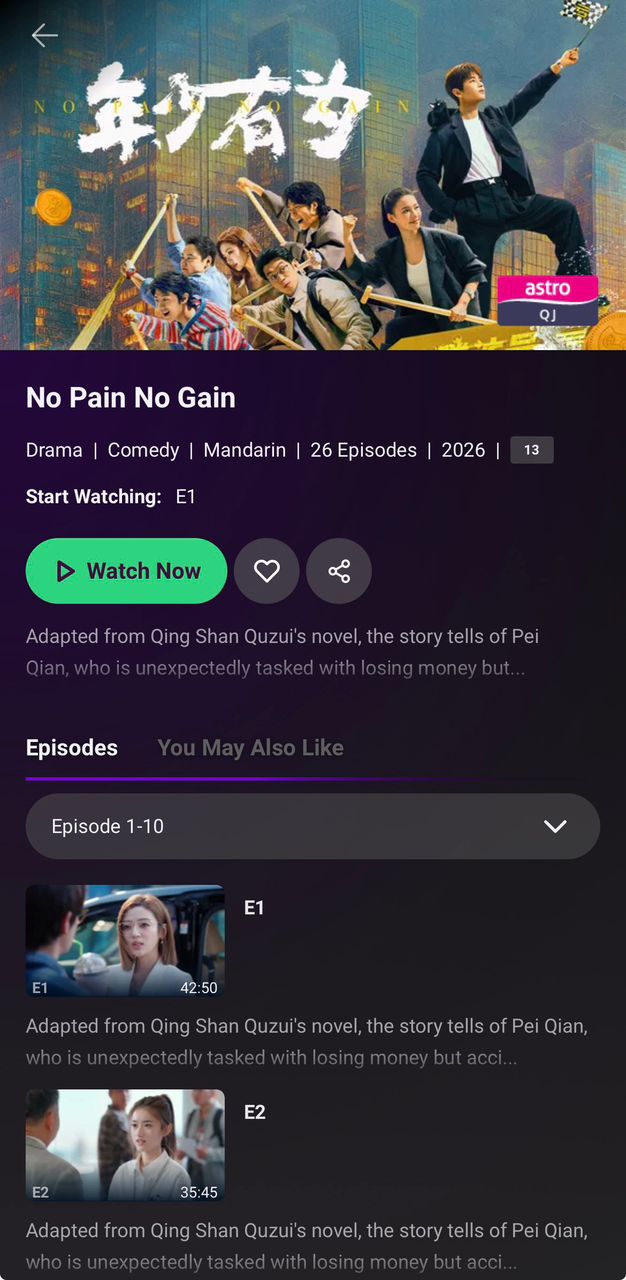Go back using the top-left arrow
The height and width of the screenshot is (1280, 626).
click(x=44, y=36)
